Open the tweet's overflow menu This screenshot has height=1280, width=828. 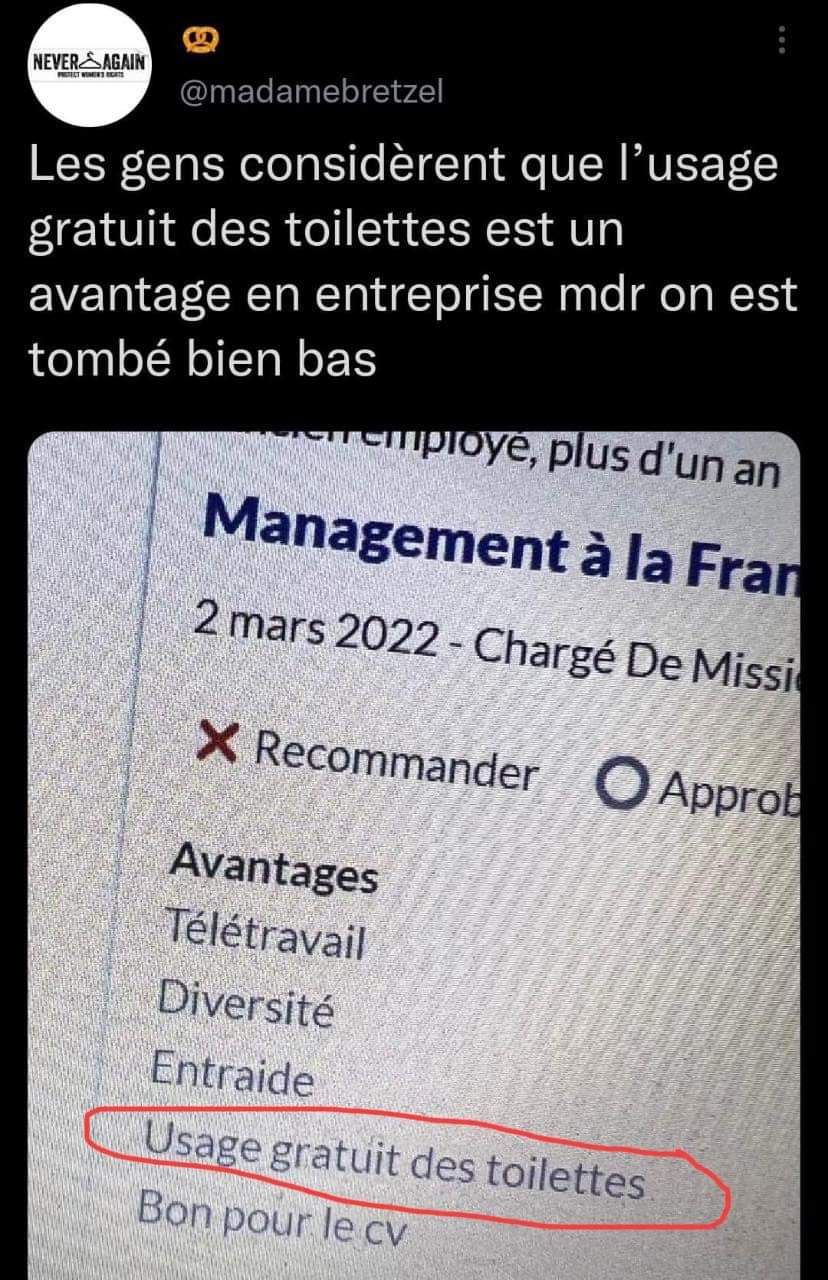[783, 41]
